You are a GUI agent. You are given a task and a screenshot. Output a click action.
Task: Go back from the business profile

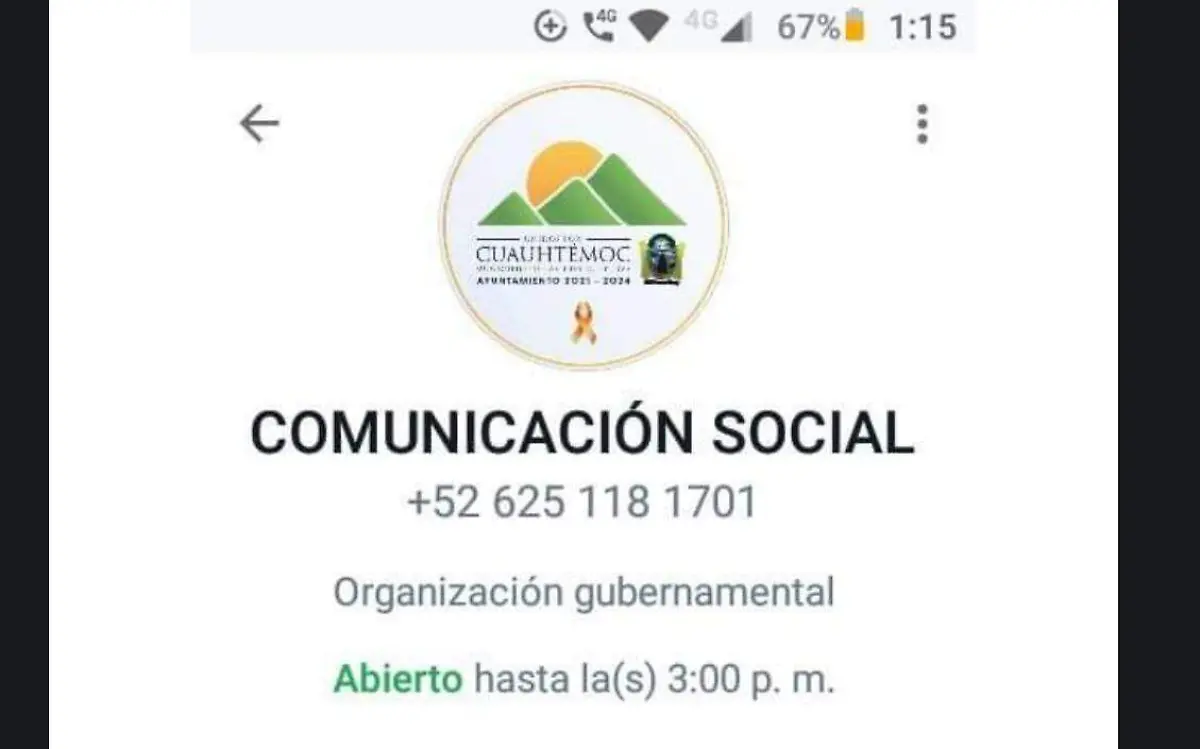click(259, 124)
